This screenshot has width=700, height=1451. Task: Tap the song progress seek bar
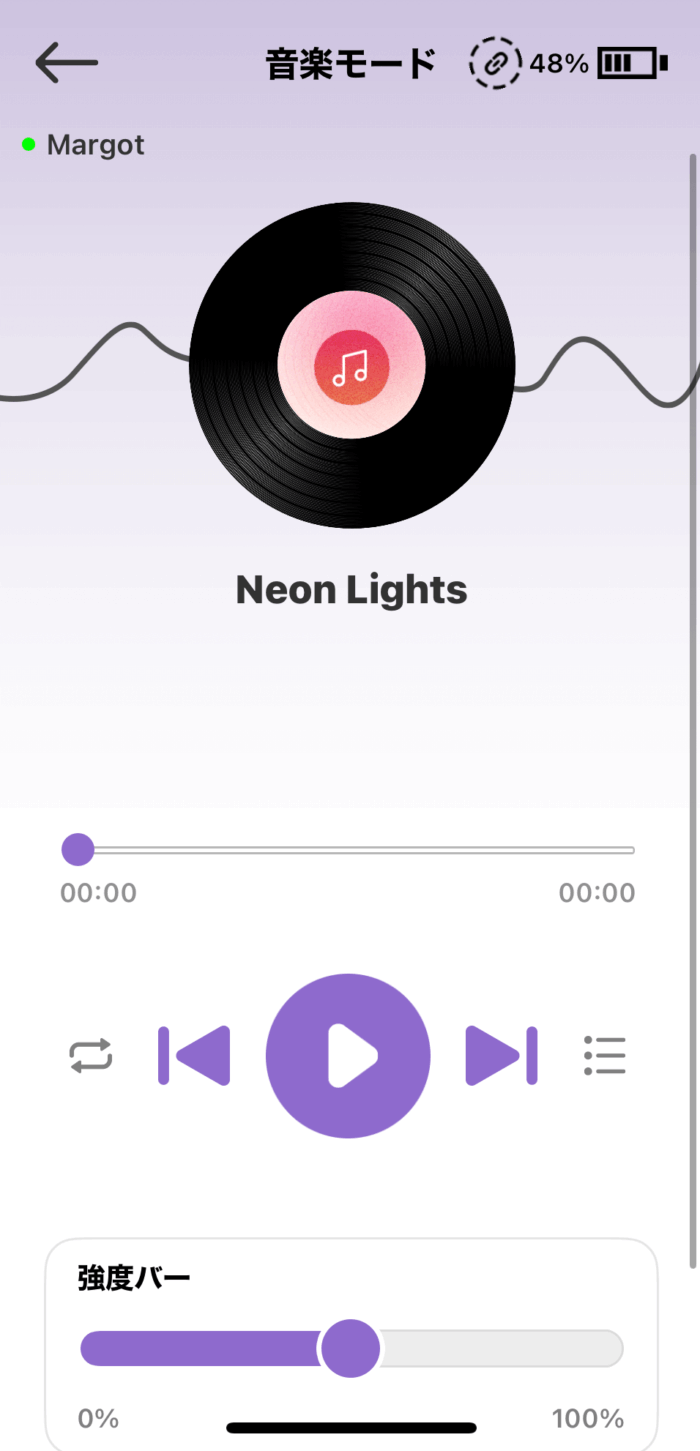point(350,850)
